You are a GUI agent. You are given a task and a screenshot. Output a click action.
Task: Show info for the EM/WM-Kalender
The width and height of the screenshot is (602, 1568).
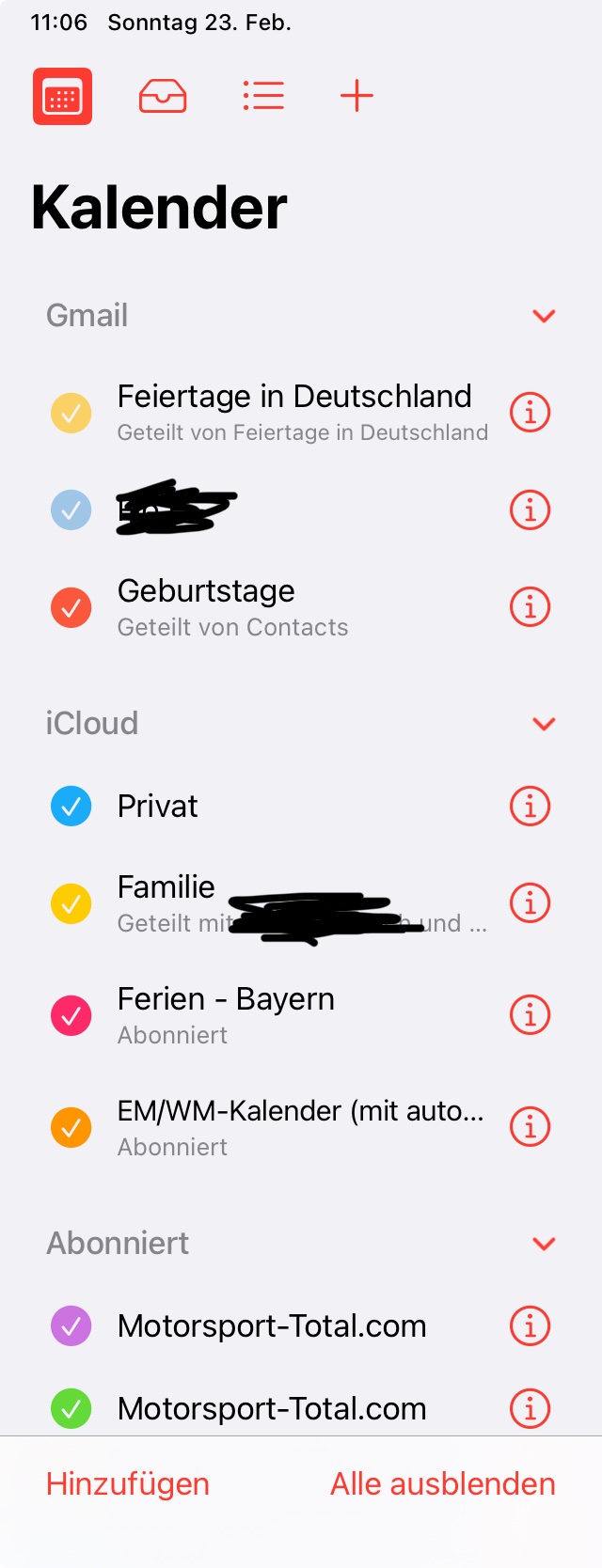pyautogui.click(x=530, y=1126)
